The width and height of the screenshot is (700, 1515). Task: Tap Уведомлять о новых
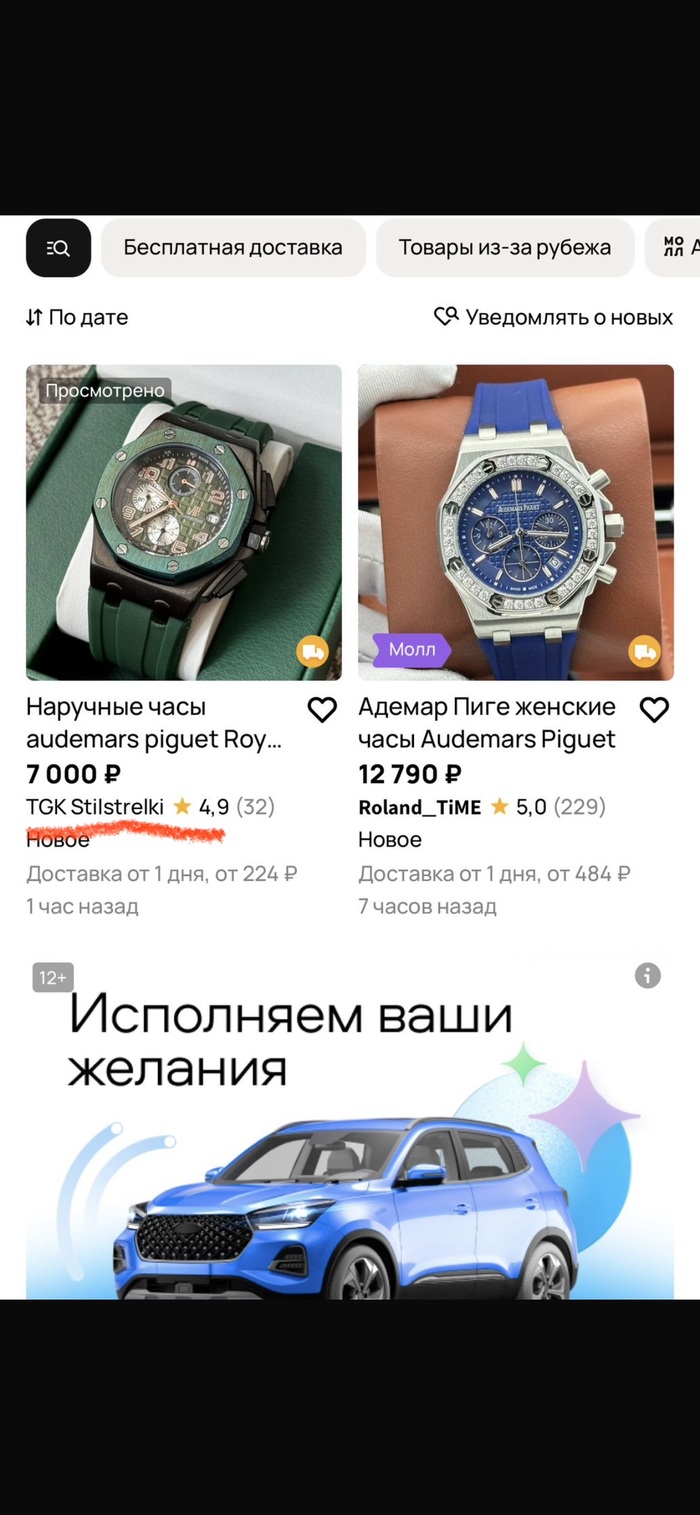click(553, 318)
